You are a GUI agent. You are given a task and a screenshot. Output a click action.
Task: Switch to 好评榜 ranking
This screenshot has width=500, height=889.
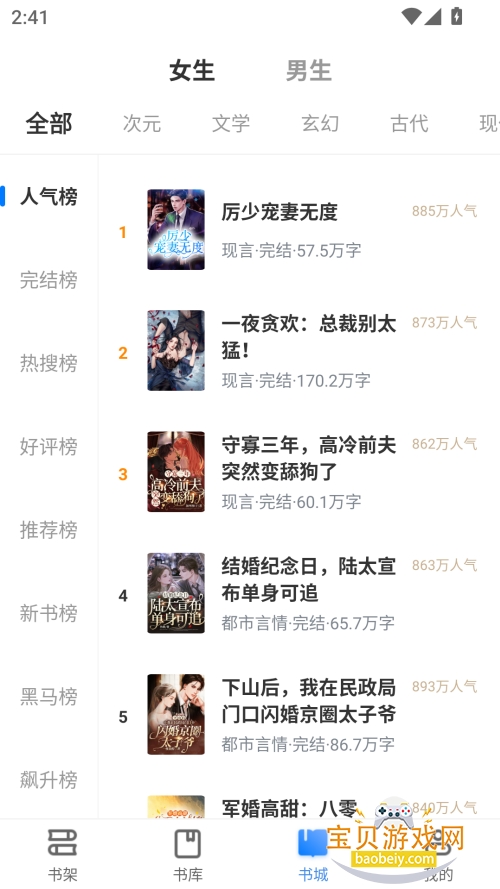49,446
